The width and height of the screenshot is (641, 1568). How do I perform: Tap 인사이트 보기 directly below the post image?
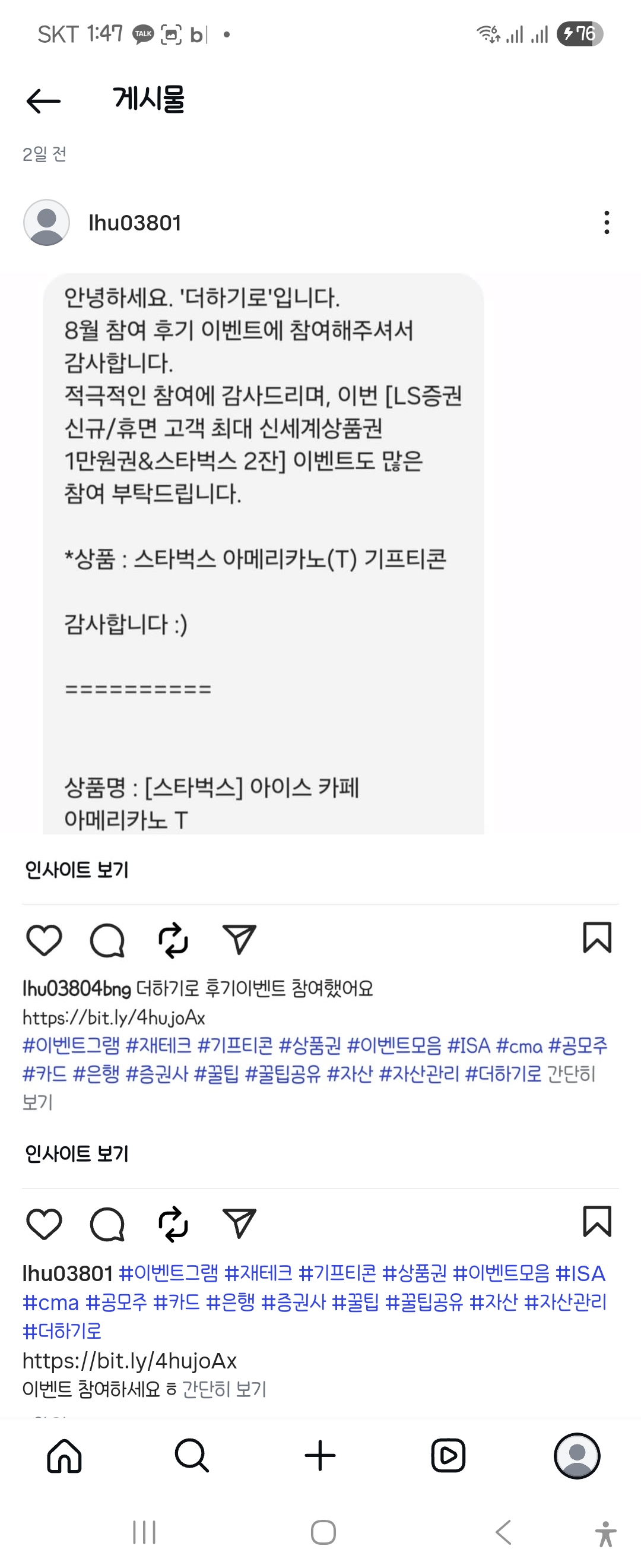pos(77,870)
